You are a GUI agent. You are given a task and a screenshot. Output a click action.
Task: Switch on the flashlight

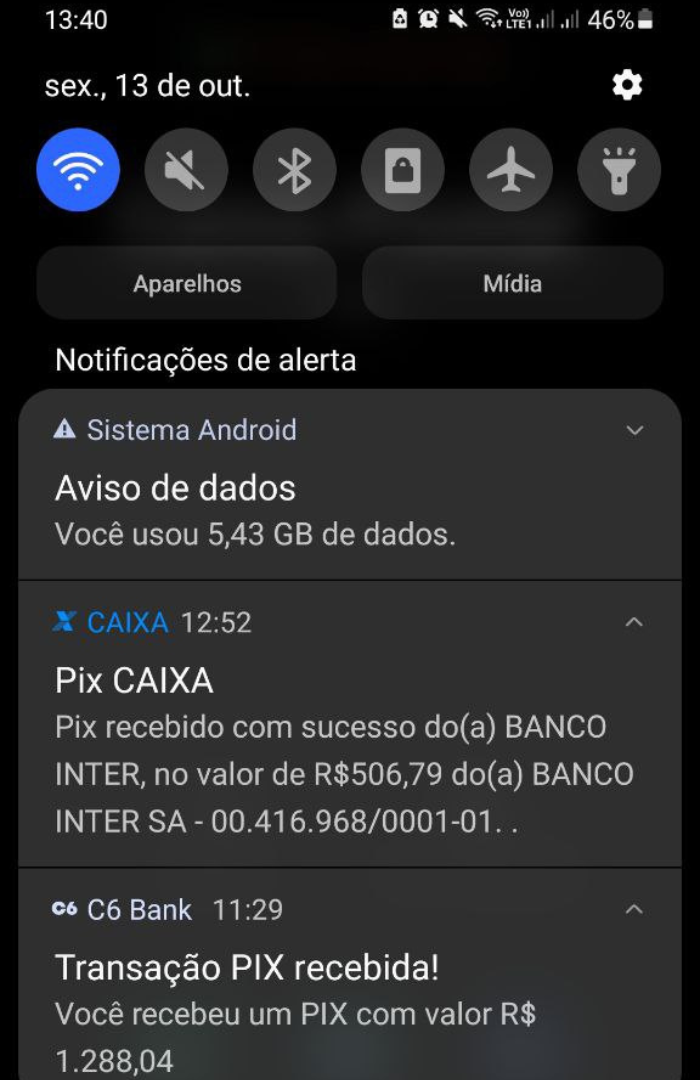point(619,171)
